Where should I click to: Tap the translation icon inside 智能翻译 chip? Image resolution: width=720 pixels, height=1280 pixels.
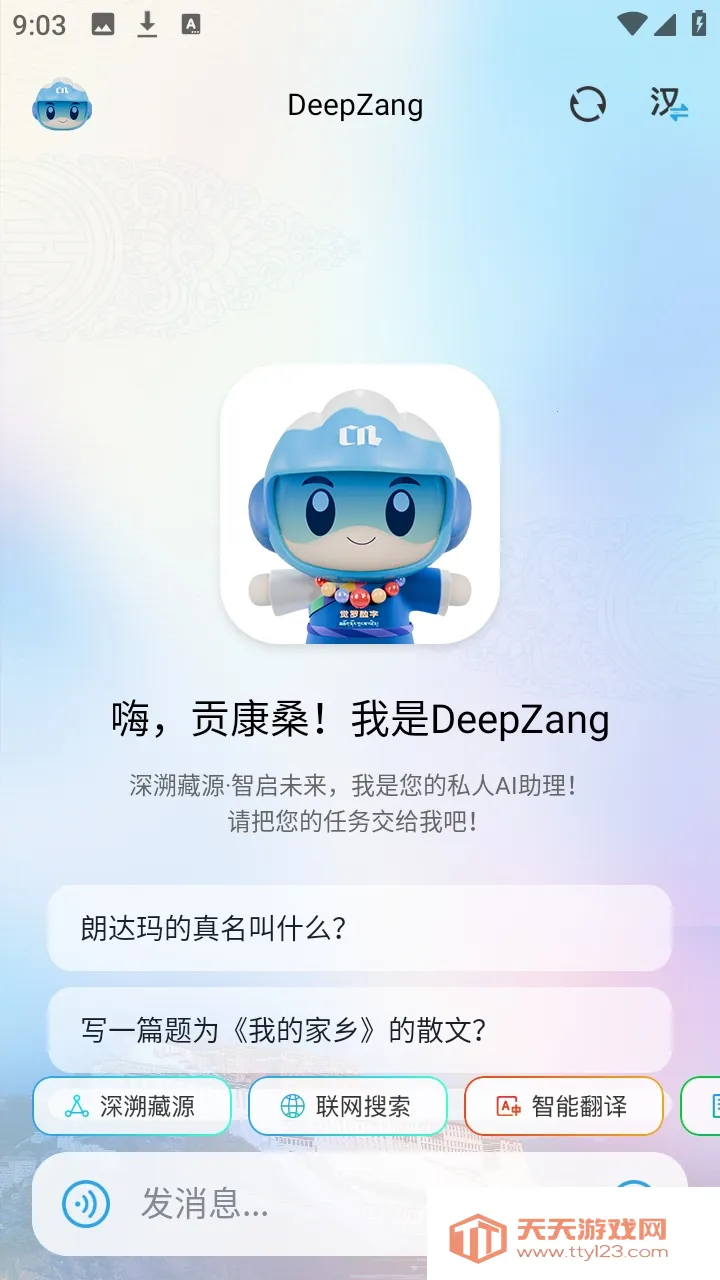508,1106
